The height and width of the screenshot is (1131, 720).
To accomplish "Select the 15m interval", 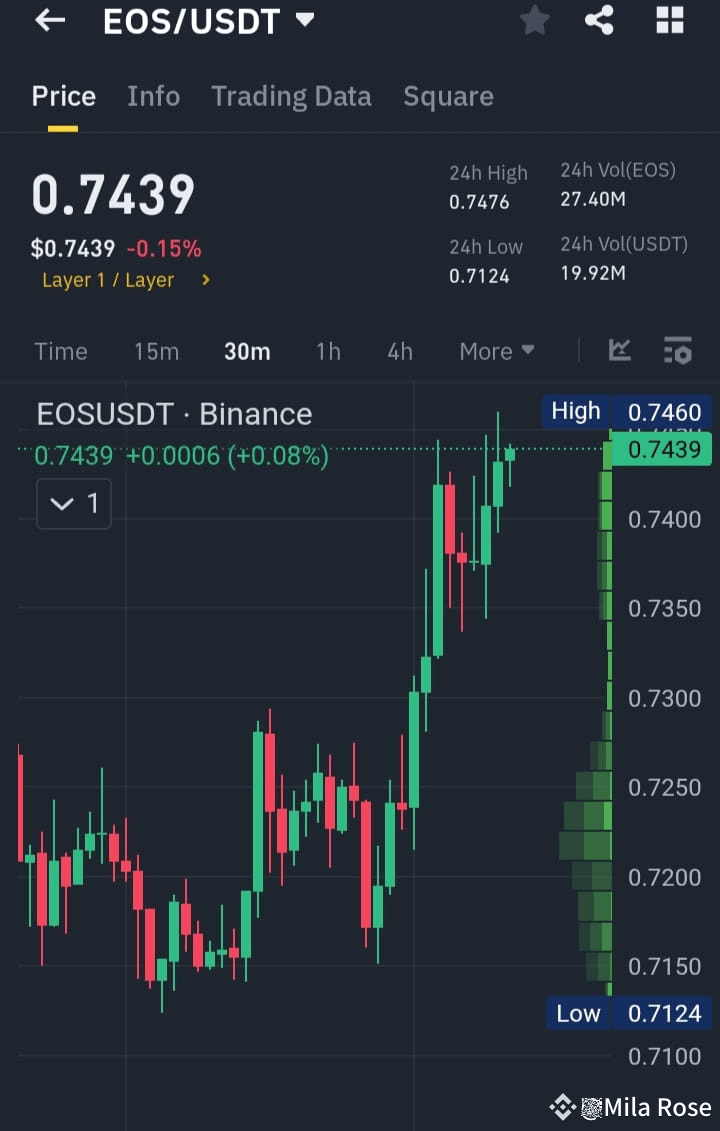I will [x=156, y=351].
